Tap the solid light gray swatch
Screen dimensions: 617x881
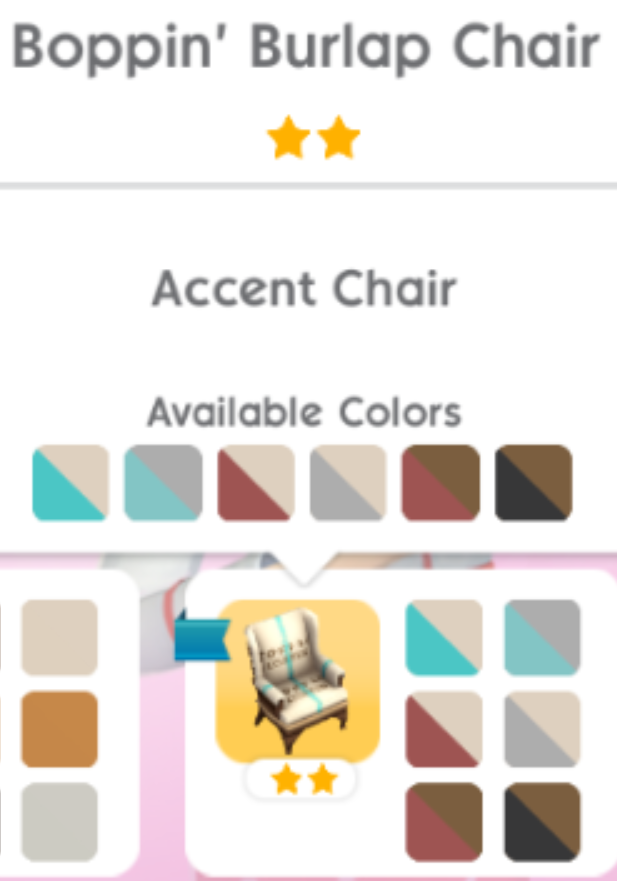tap(59, 821)
